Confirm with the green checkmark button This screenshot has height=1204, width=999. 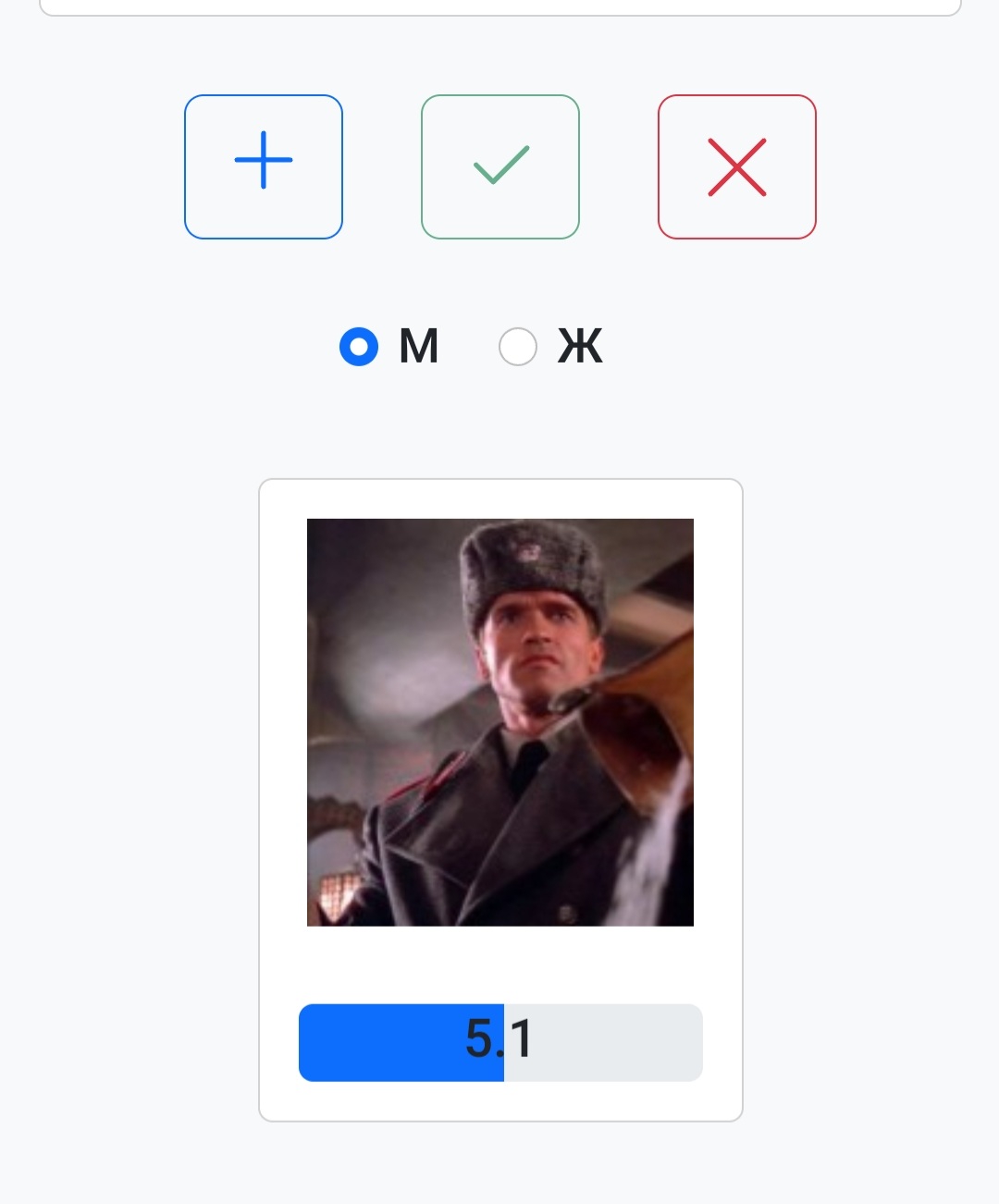500,166
